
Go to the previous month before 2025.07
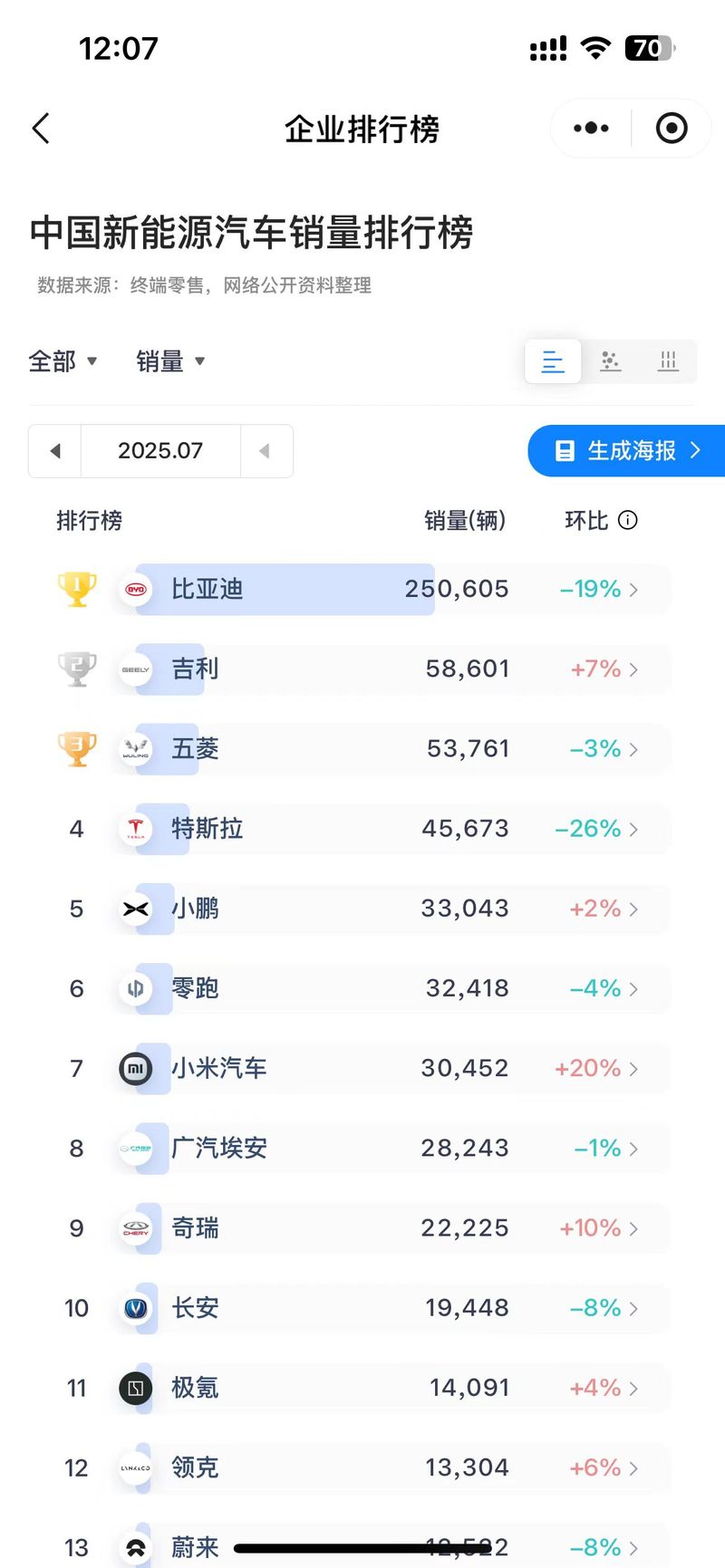55,451
